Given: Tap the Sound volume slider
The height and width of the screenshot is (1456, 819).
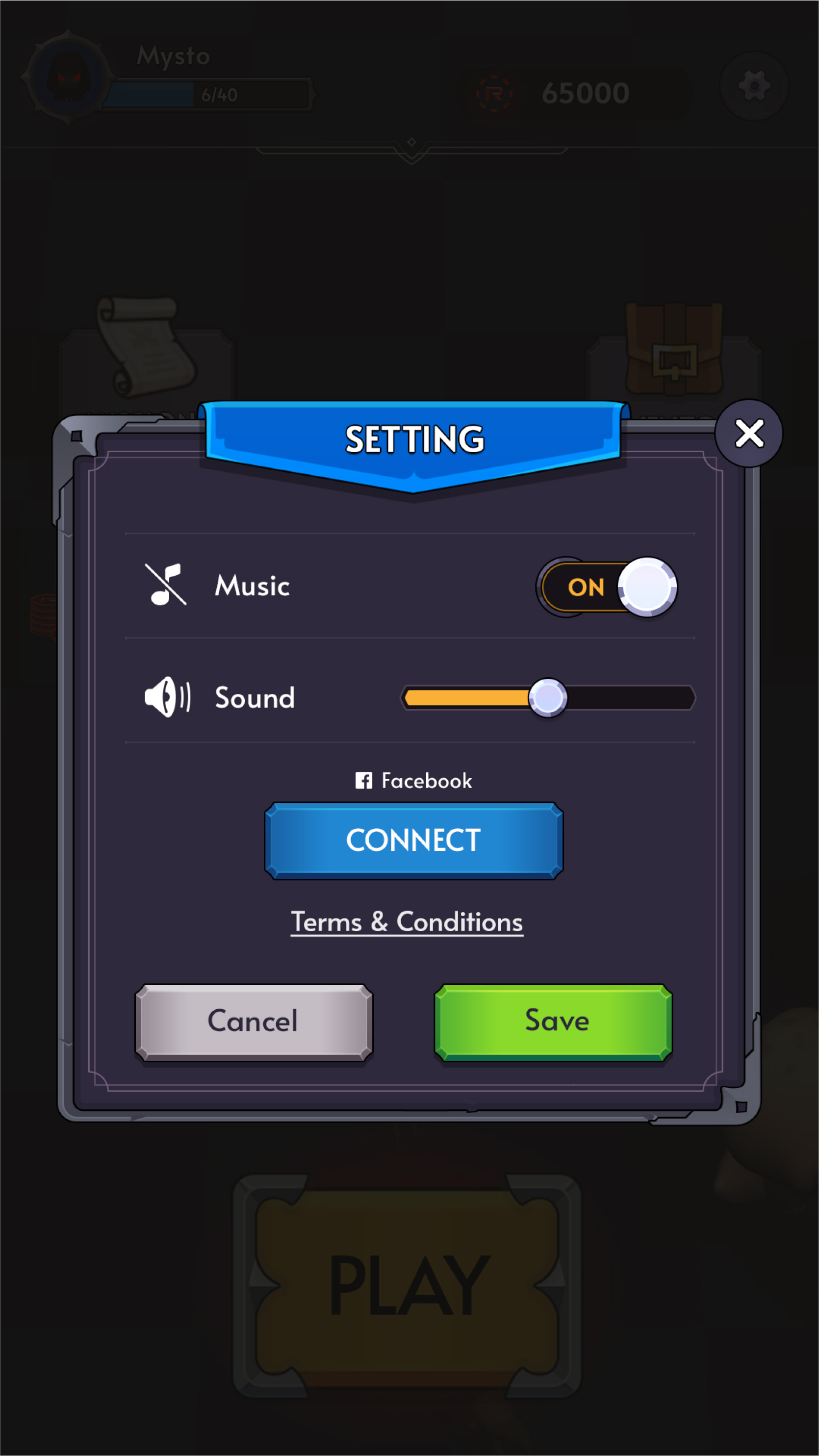Looking at the screenshot, I should tap(548, 697).
